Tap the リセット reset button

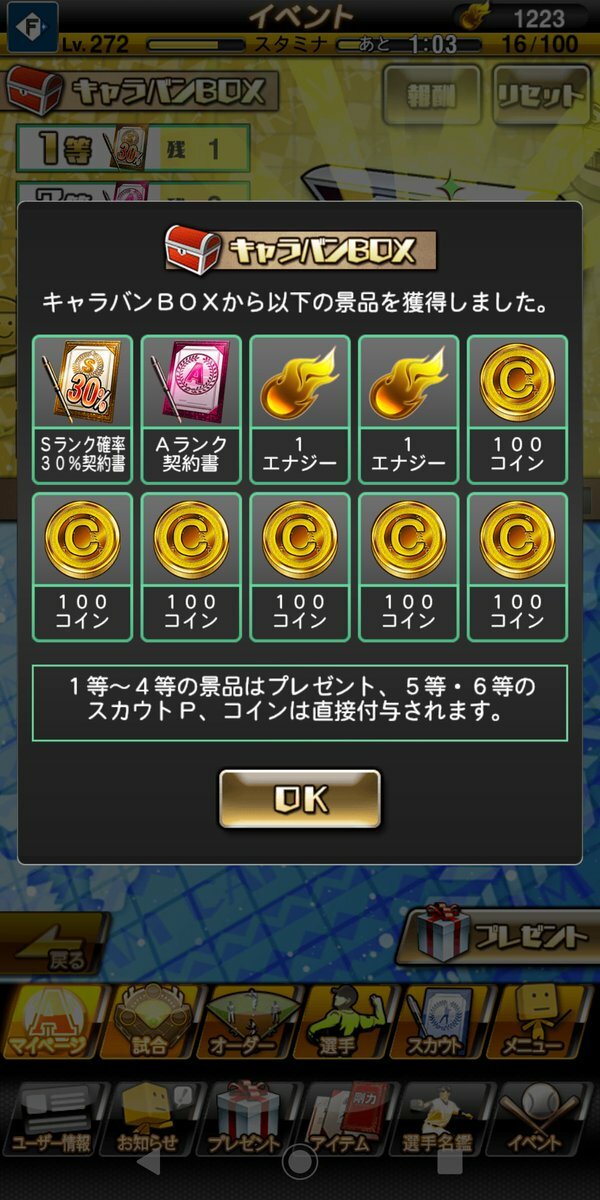(540, 97)
